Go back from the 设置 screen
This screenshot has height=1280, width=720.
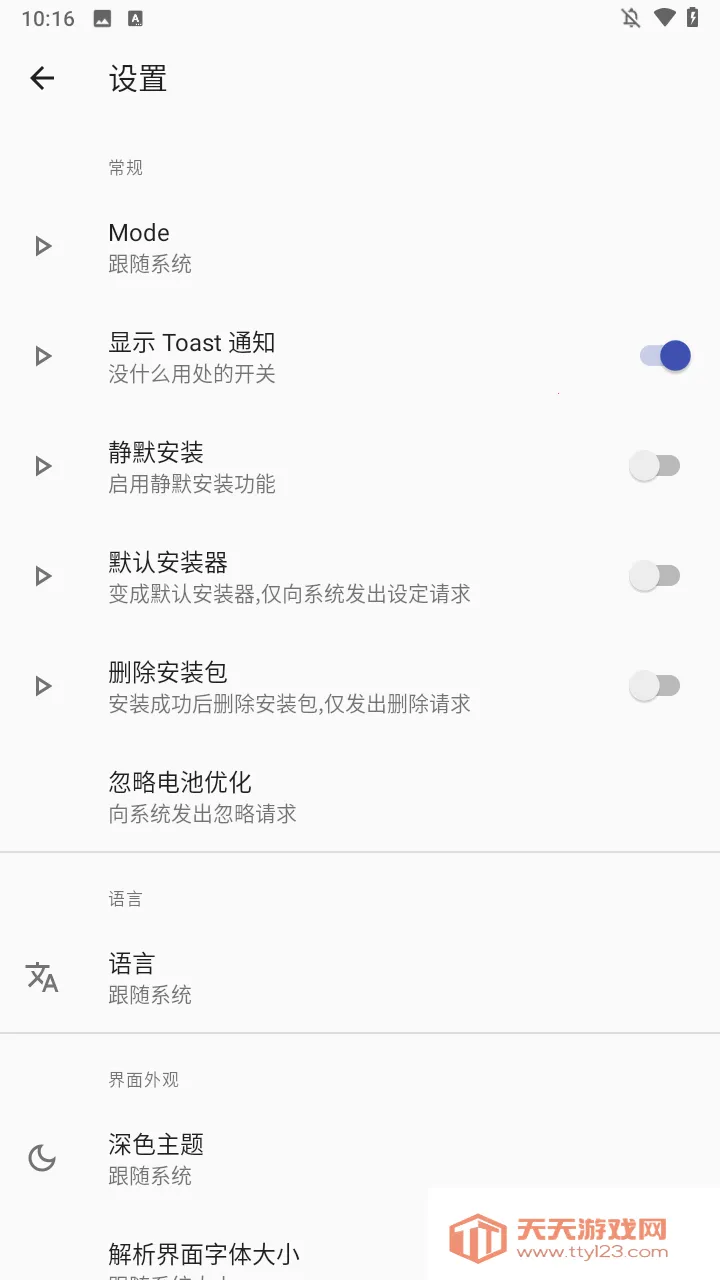tap(42, 78)
